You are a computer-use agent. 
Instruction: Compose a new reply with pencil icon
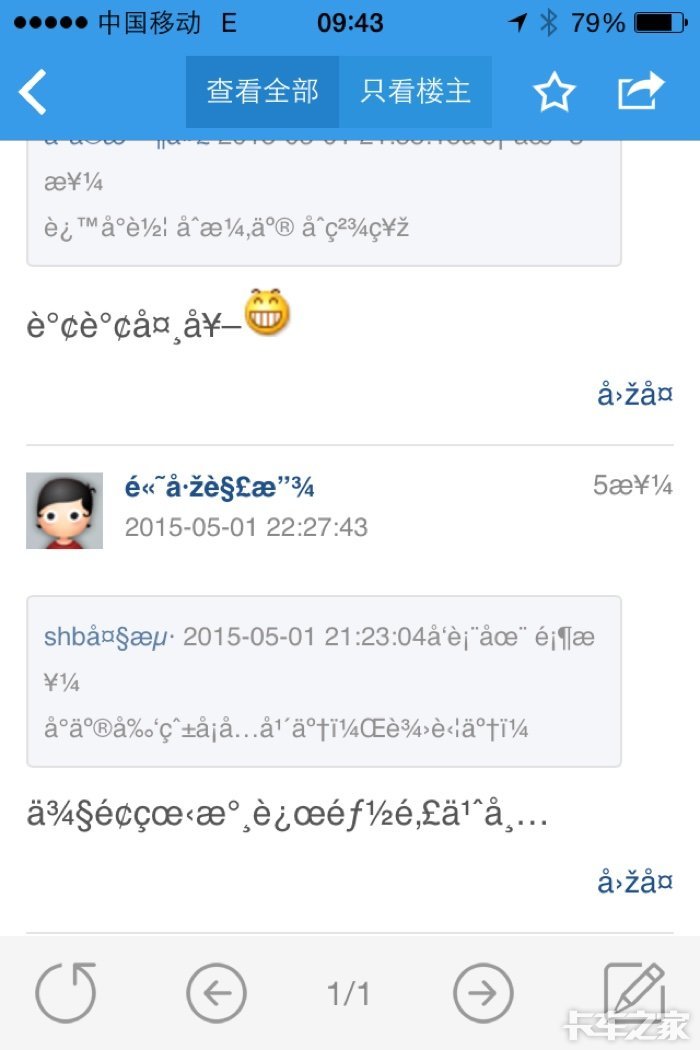tap(634, 990)
